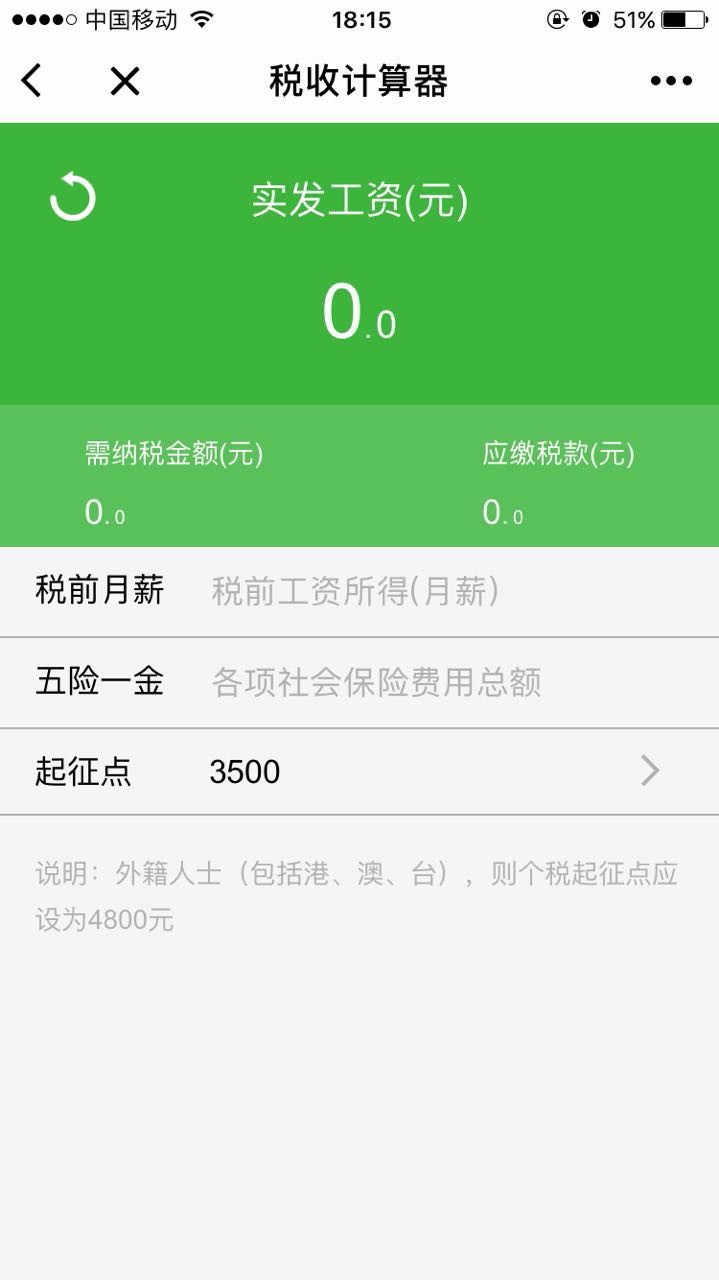Go back using the left arrow

(32, 80)
